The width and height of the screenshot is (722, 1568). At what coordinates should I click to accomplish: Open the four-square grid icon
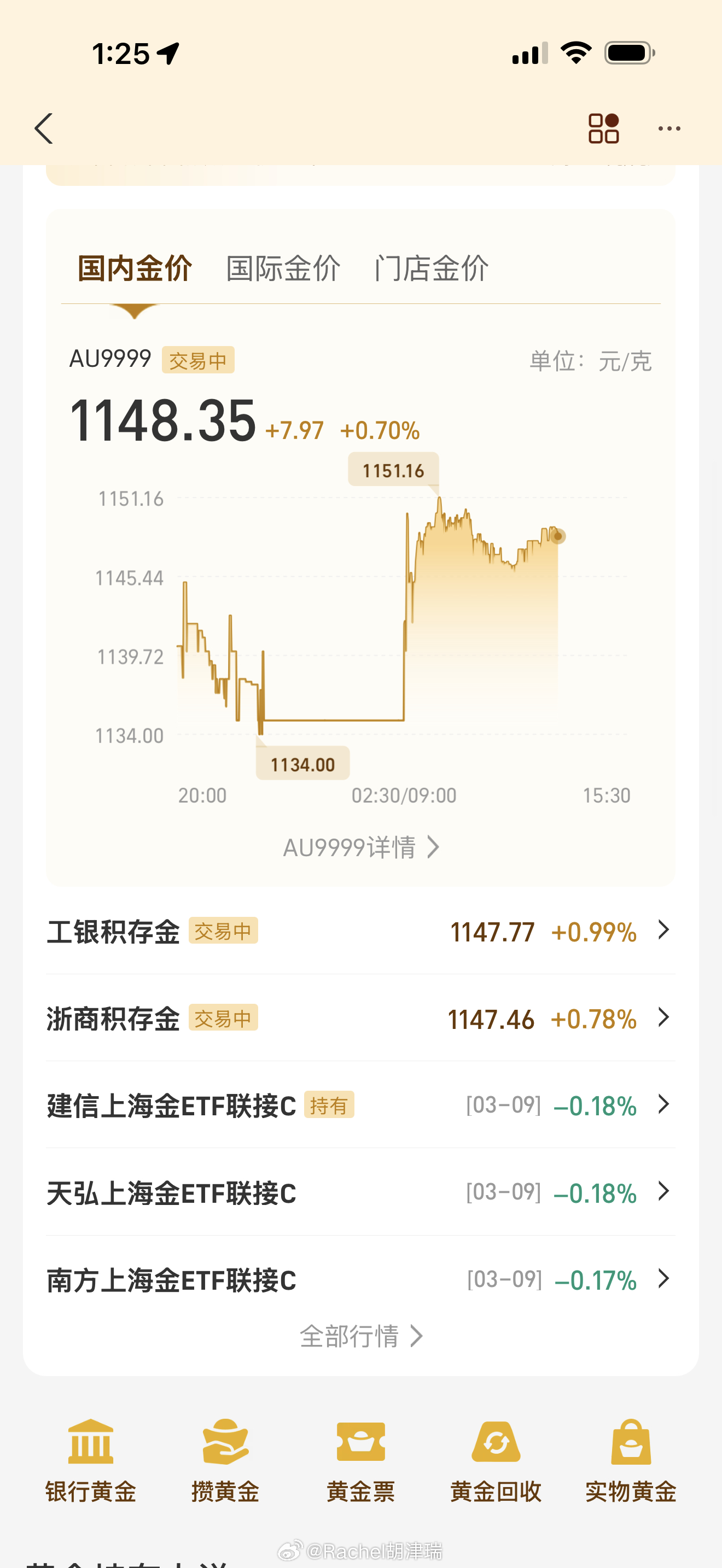(x=603, y=128)
